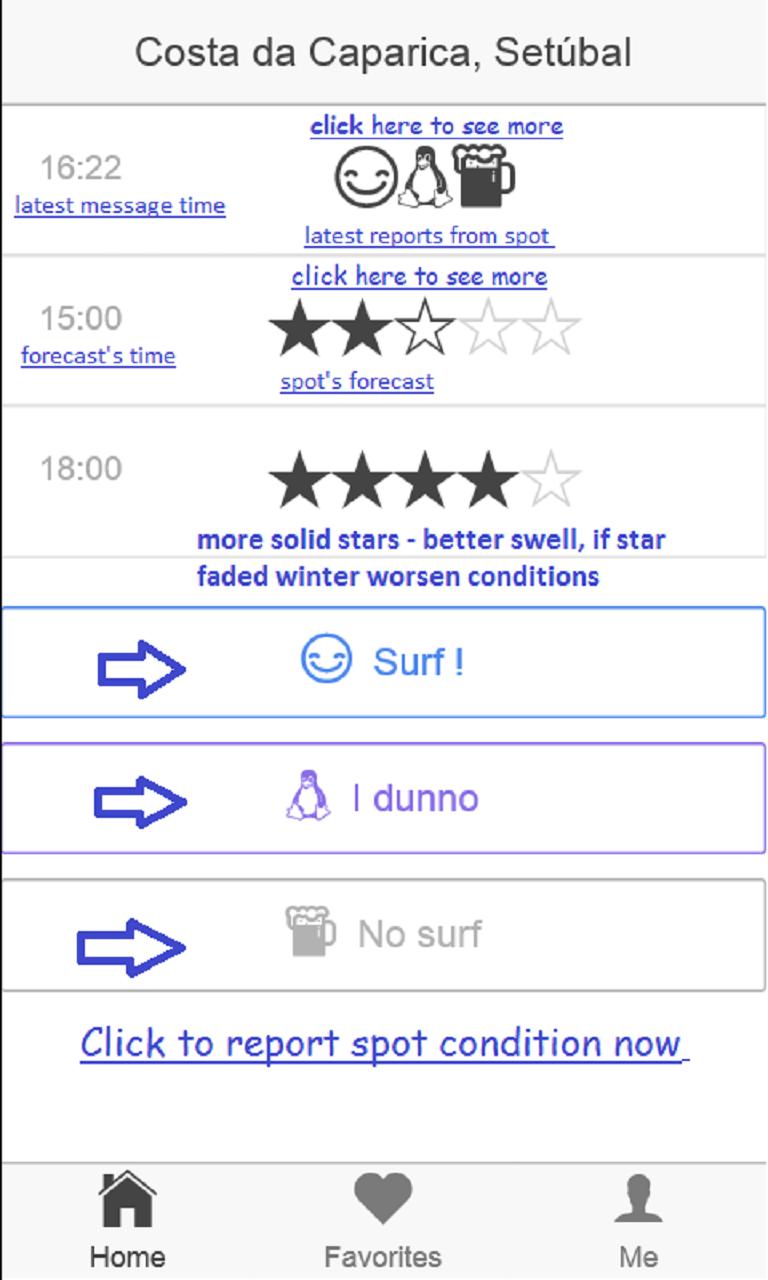This screenshot has width=768, height=1280.
Task: Click latest reports from spot link
Action: tap(426, 236)
